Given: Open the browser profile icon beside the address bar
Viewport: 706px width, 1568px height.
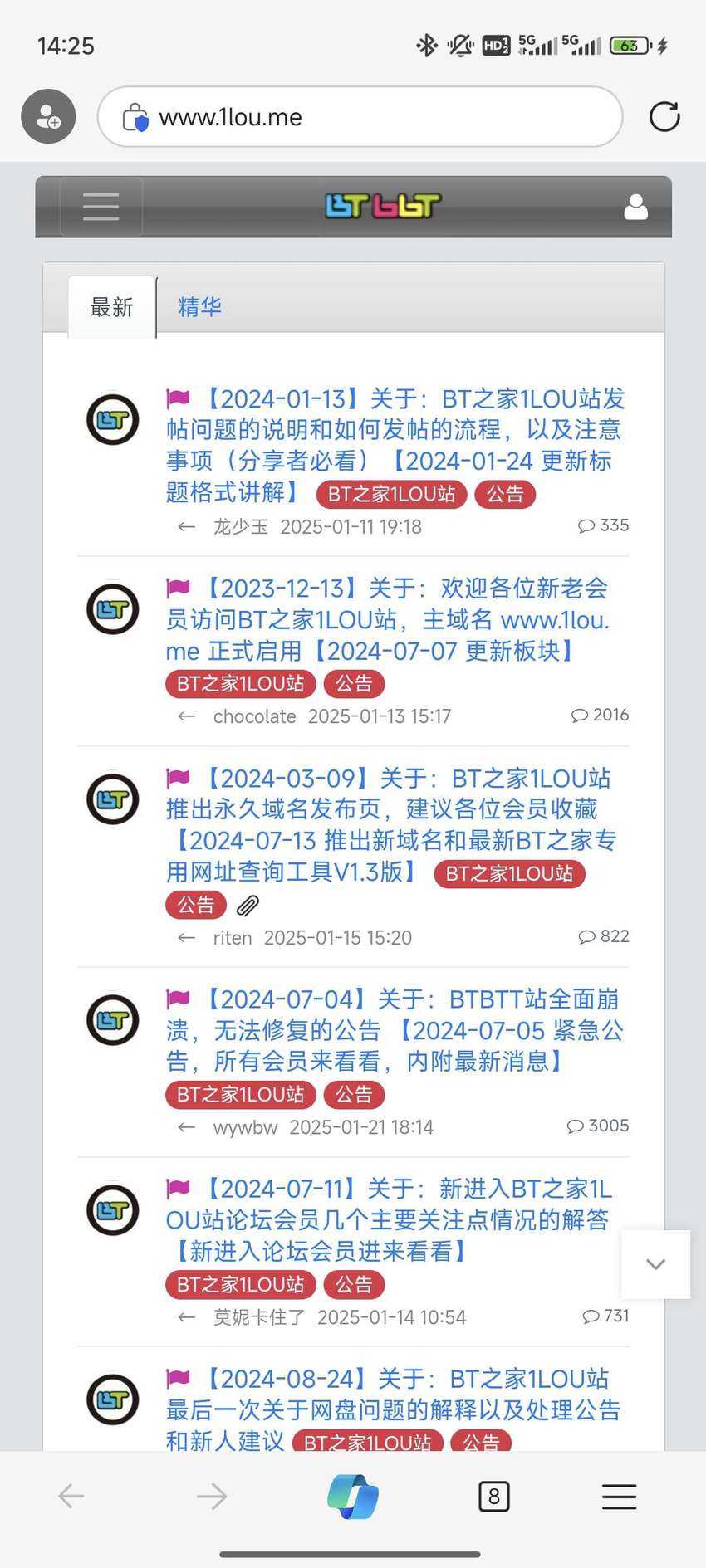Looking at the screenshot, I should [x=48, y=116].
